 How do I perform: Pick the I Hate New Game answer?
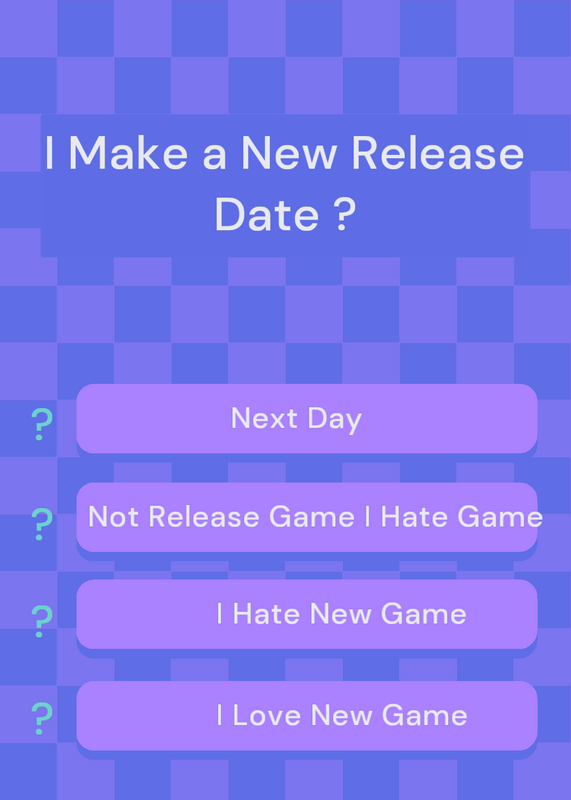[x=307, y=614]
